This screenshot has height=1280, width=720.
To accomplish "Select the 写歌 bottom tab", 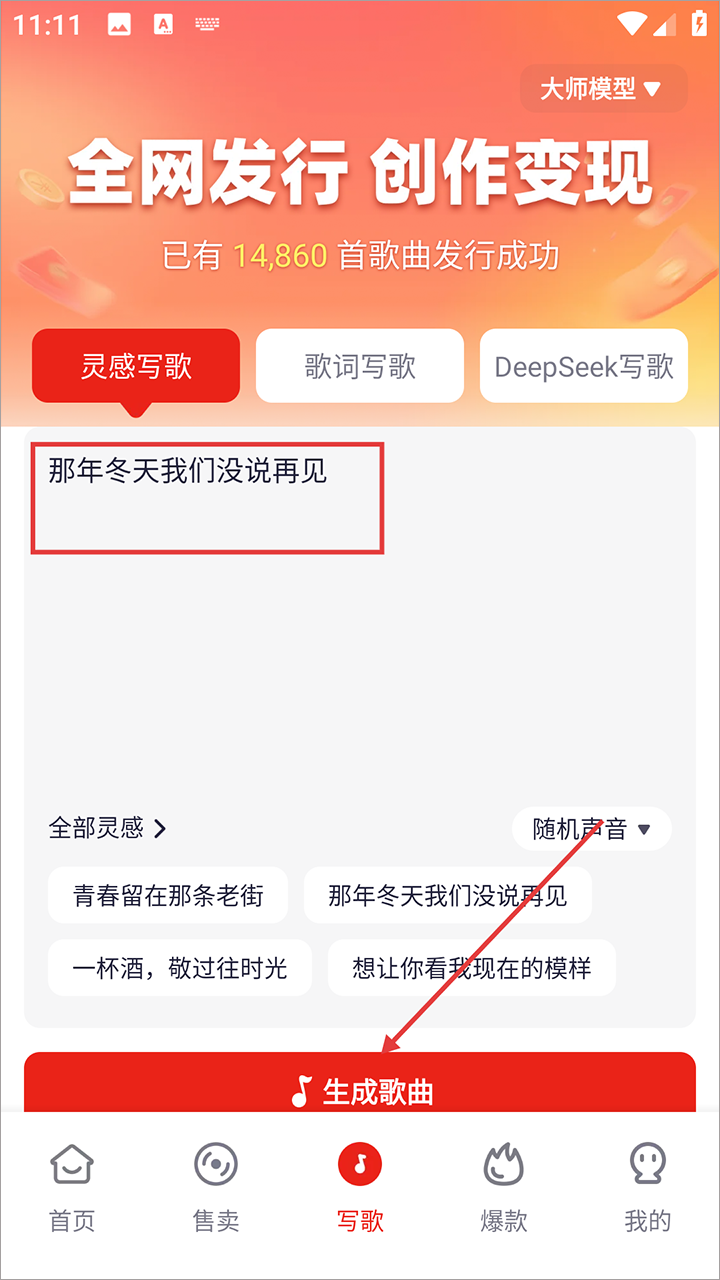I will click(x=360, y=1187).
